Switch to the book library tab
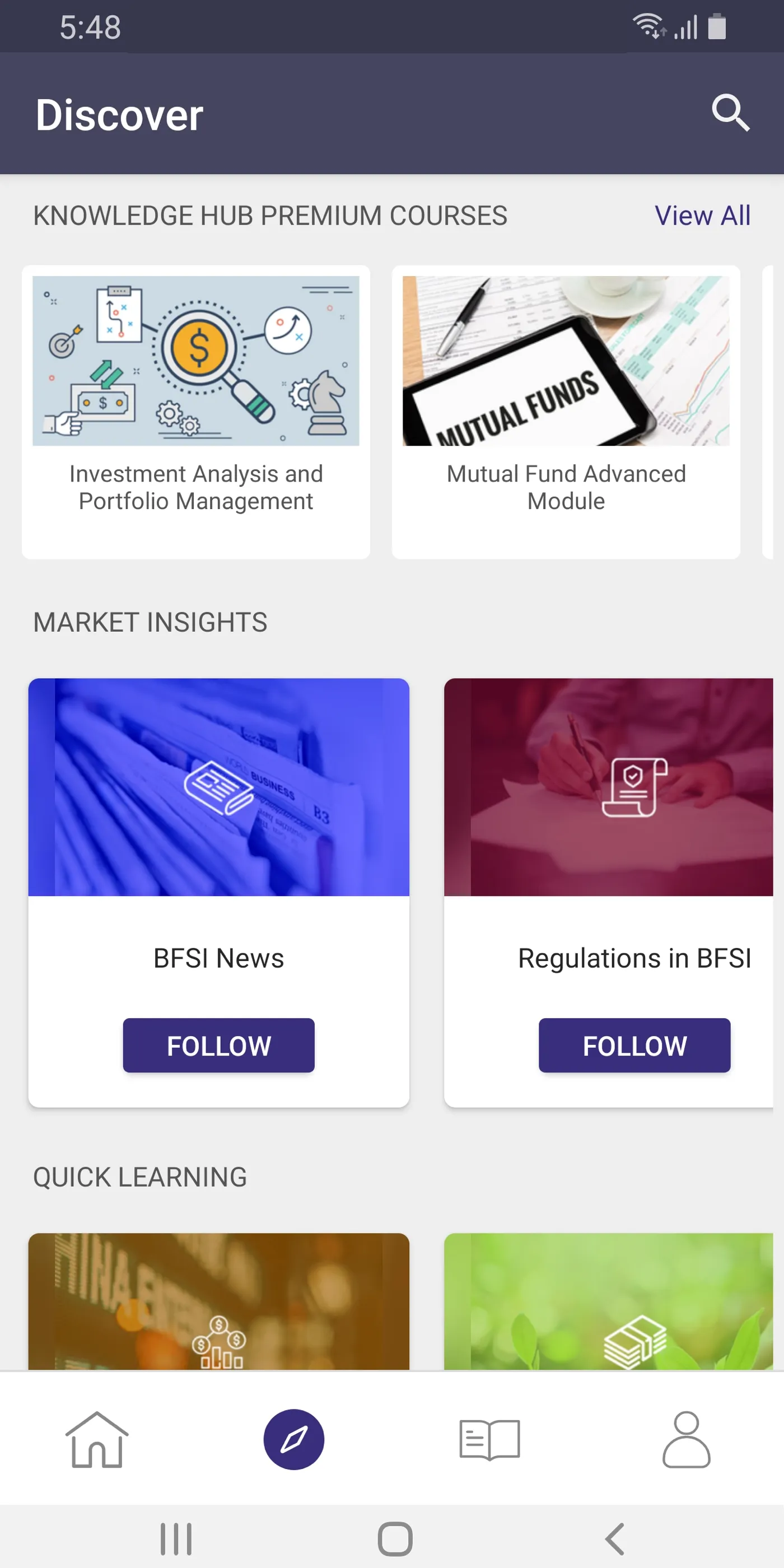The height and width of the screenshot is (1568, 784). pos(489,1440)
